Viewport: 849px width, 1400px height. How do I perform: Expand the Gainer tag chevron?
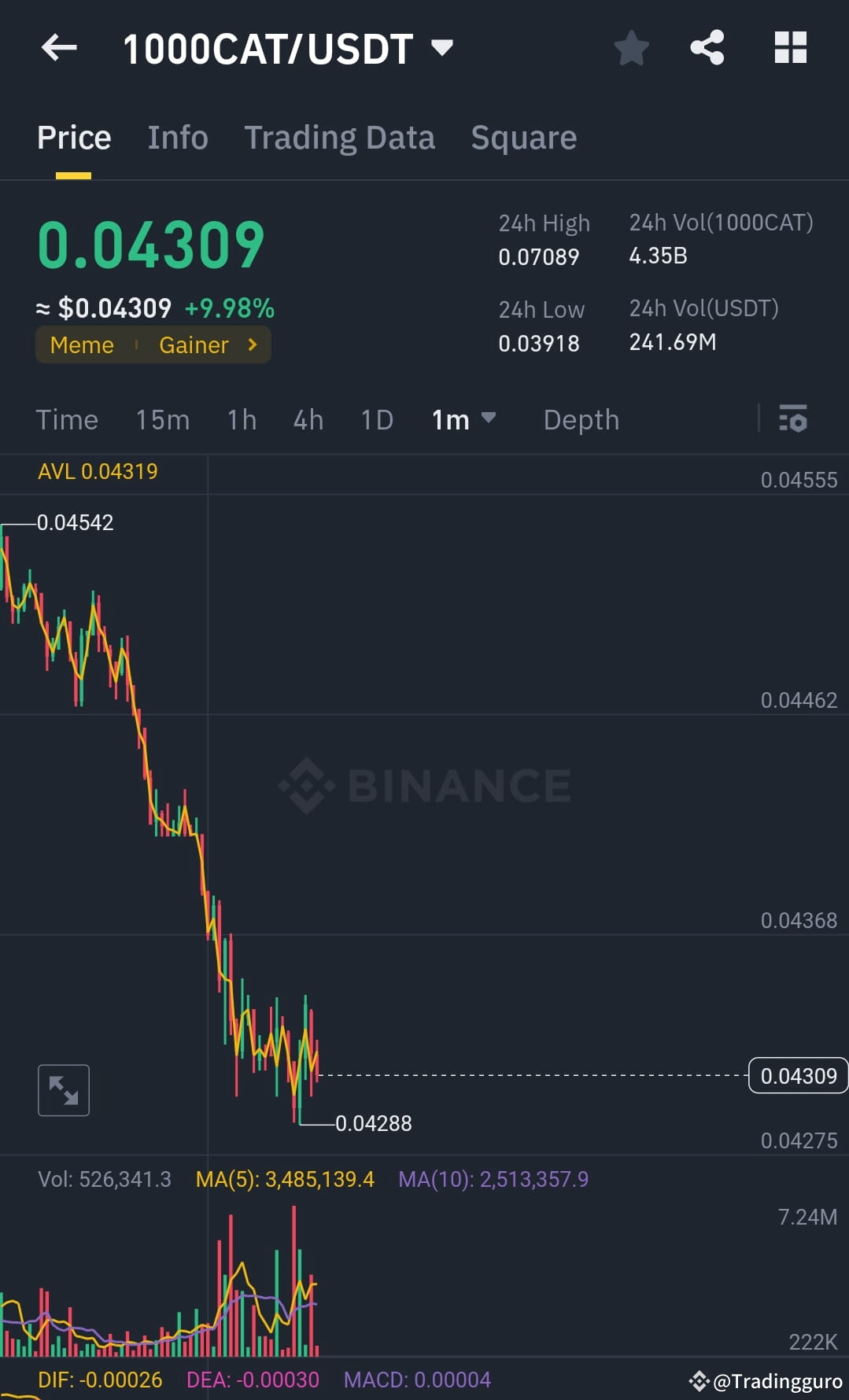252,344
